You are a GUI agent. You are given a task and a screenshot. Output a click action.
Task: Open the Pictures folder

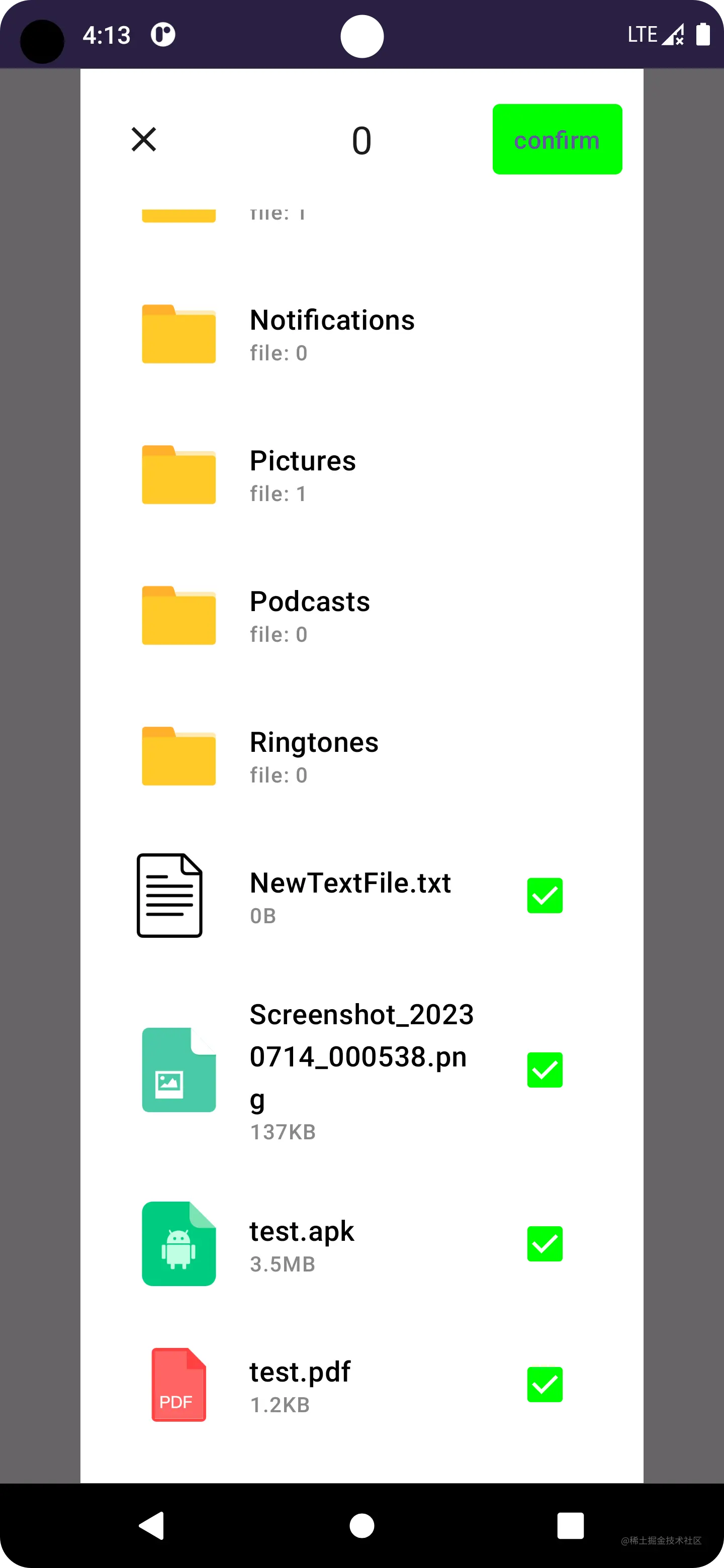coord(303,475)
